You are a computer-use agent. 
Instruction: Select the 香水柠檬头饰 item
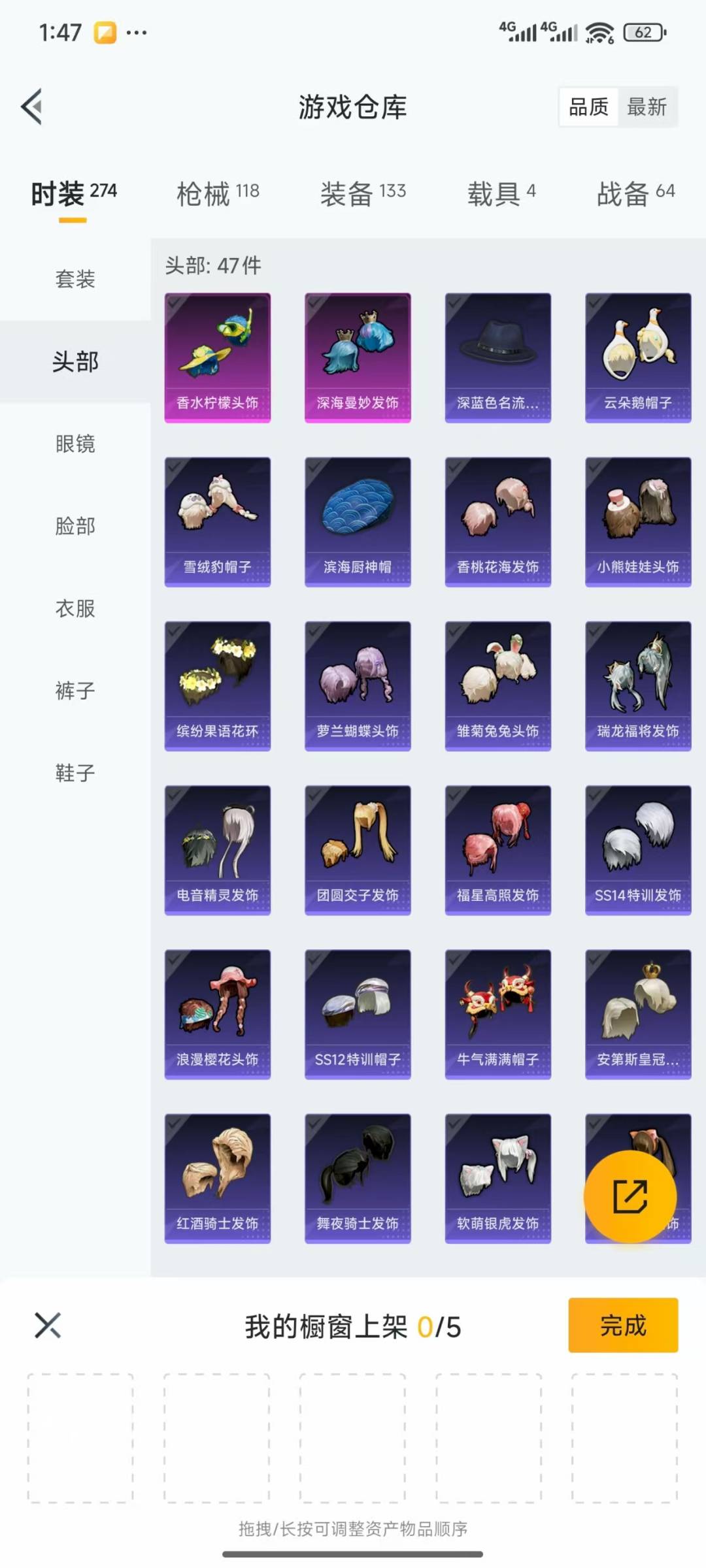(x=218, y=358)
